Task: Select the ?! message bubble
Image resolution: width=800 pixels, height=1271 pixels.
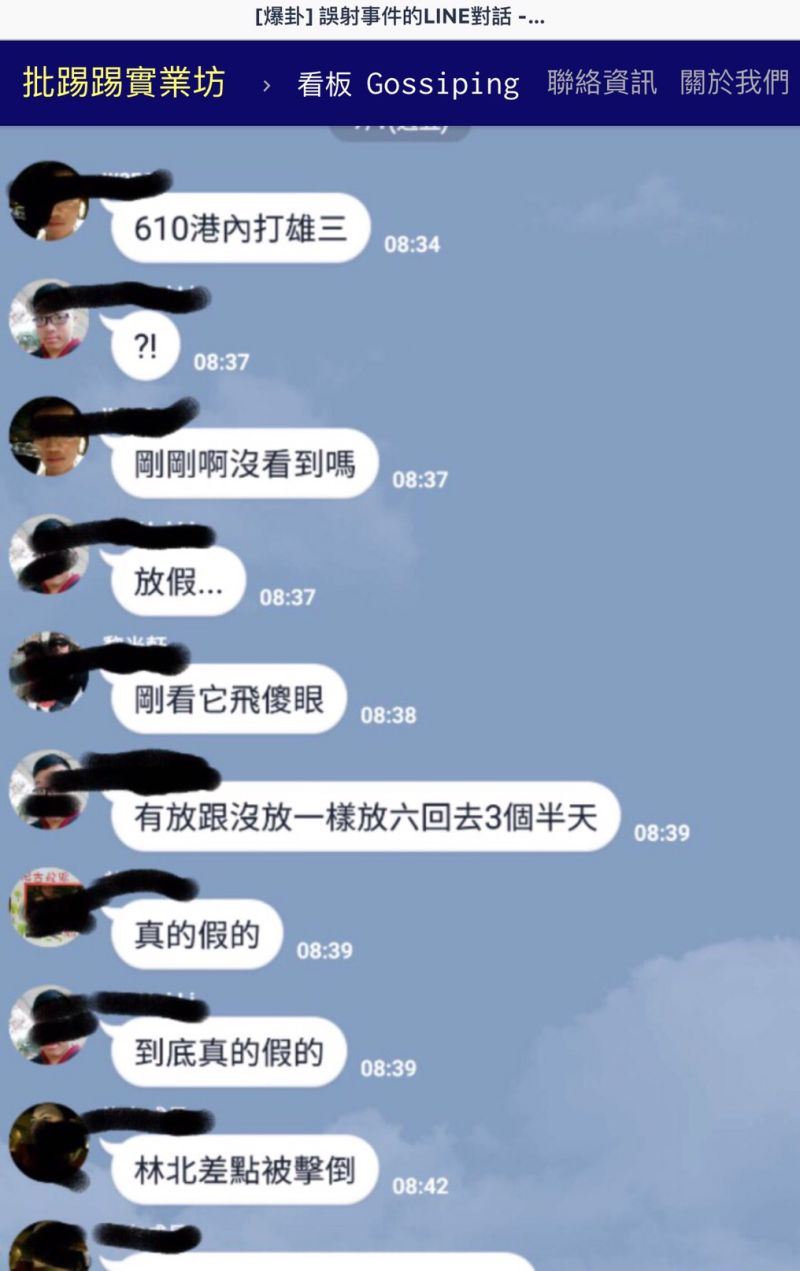Action: pyautogui.click(x=143, y=346)
